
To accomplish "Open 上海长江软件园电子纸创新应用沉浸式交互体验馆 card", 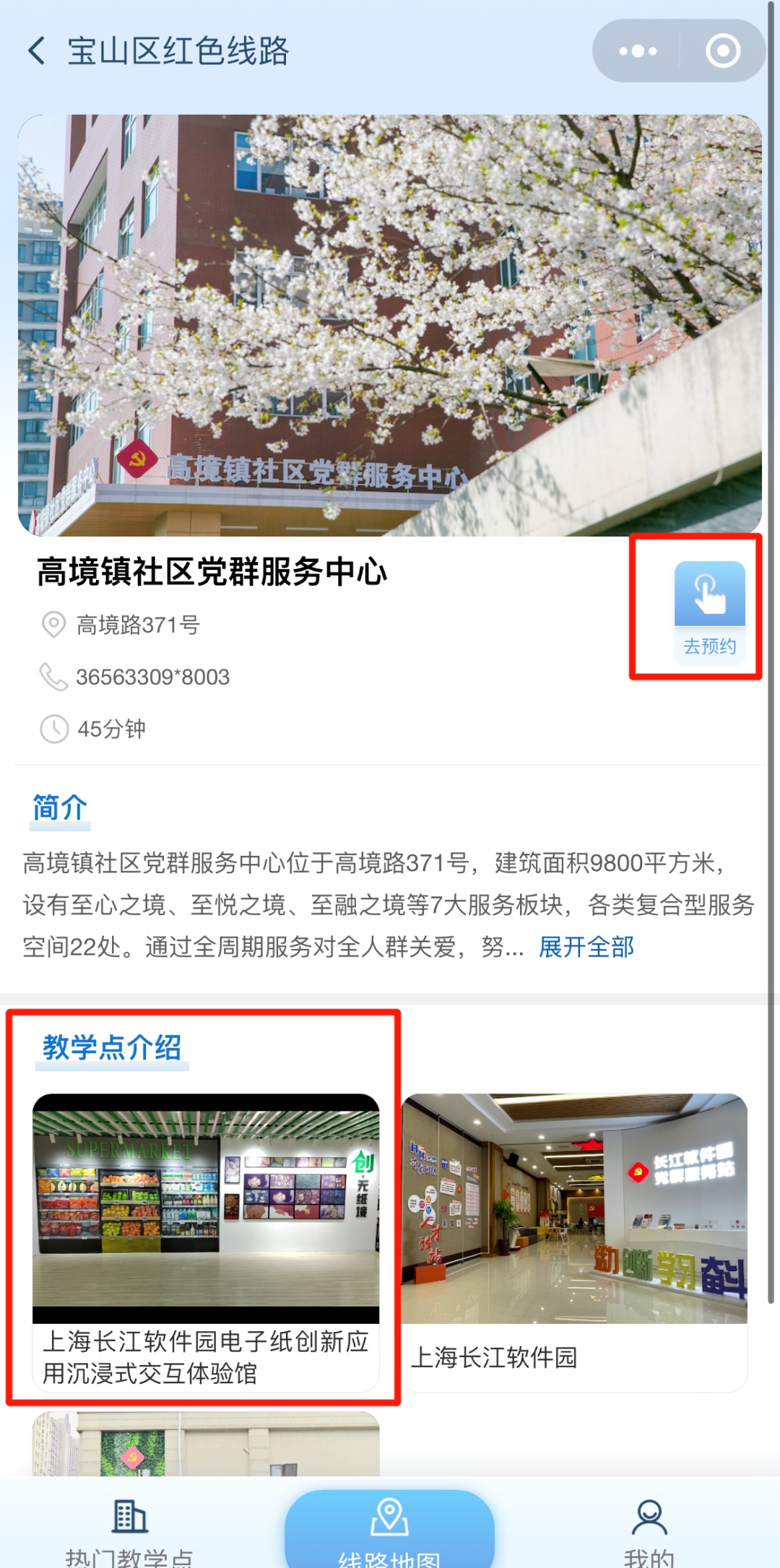I will click(x=206, y=1241).
